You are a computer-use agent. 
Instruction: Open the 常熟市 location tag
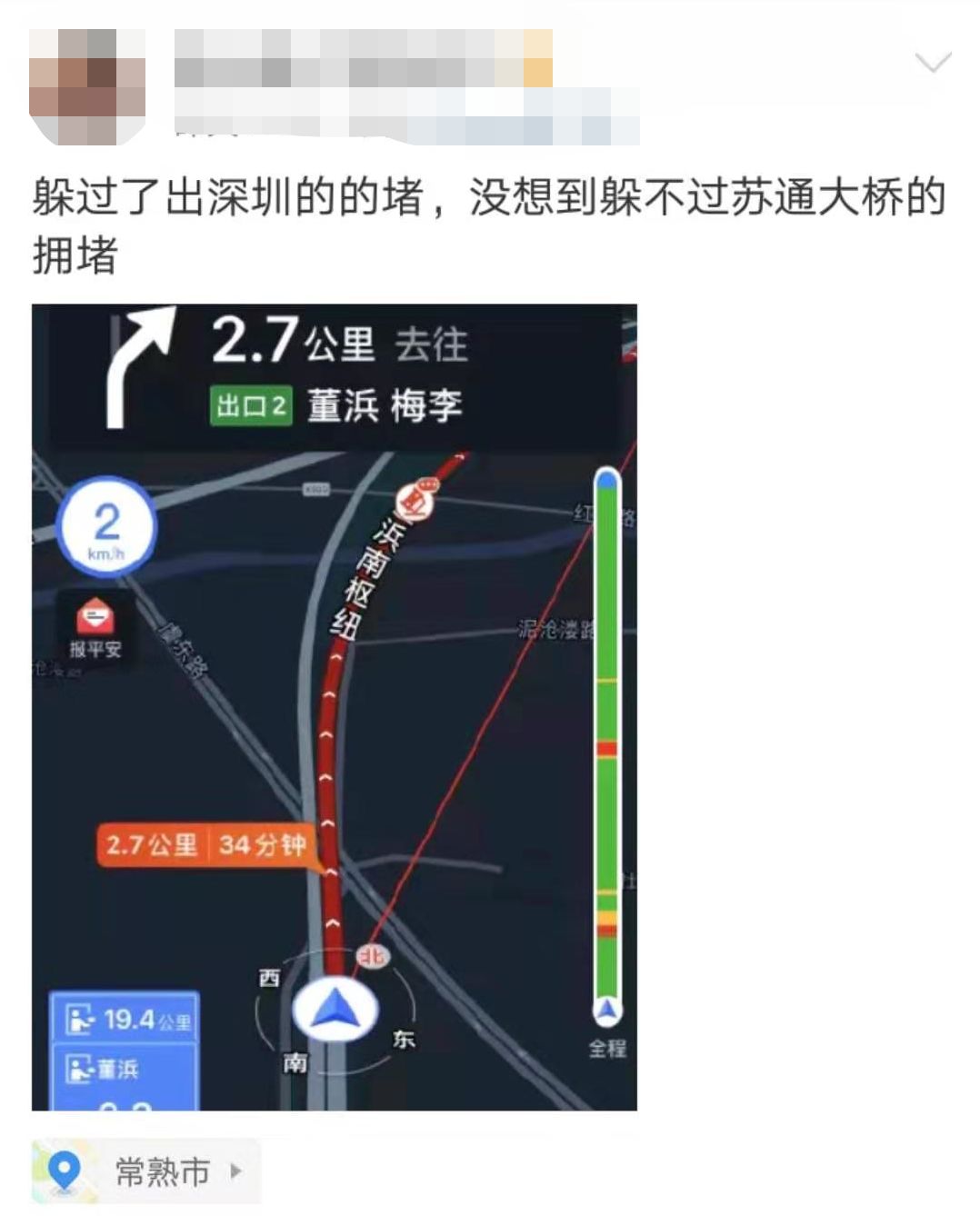146,1171
